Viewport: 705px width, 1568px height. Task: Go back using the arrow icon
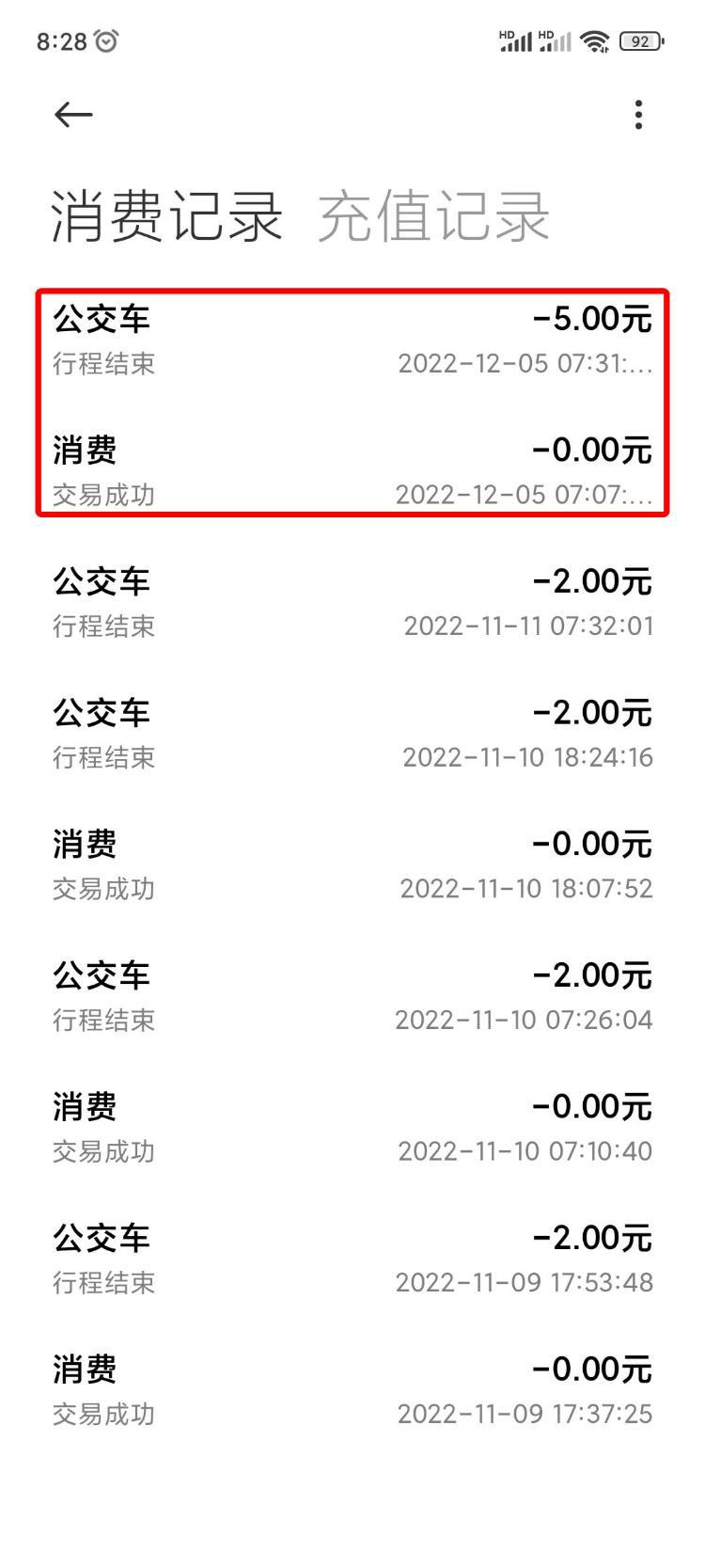point(73,115)
